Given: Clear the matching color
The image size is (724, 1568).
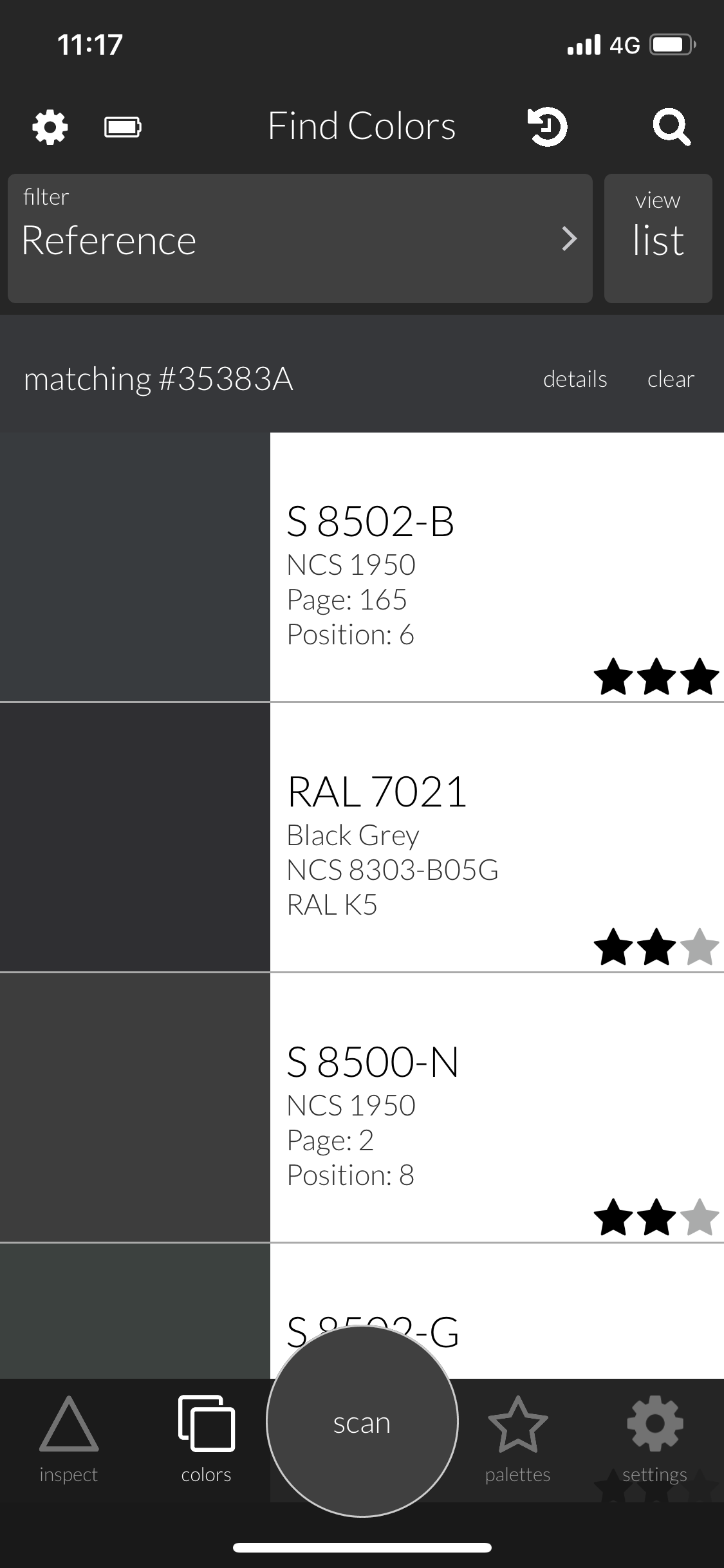Looking at the screenshot, I should [671, 379].
